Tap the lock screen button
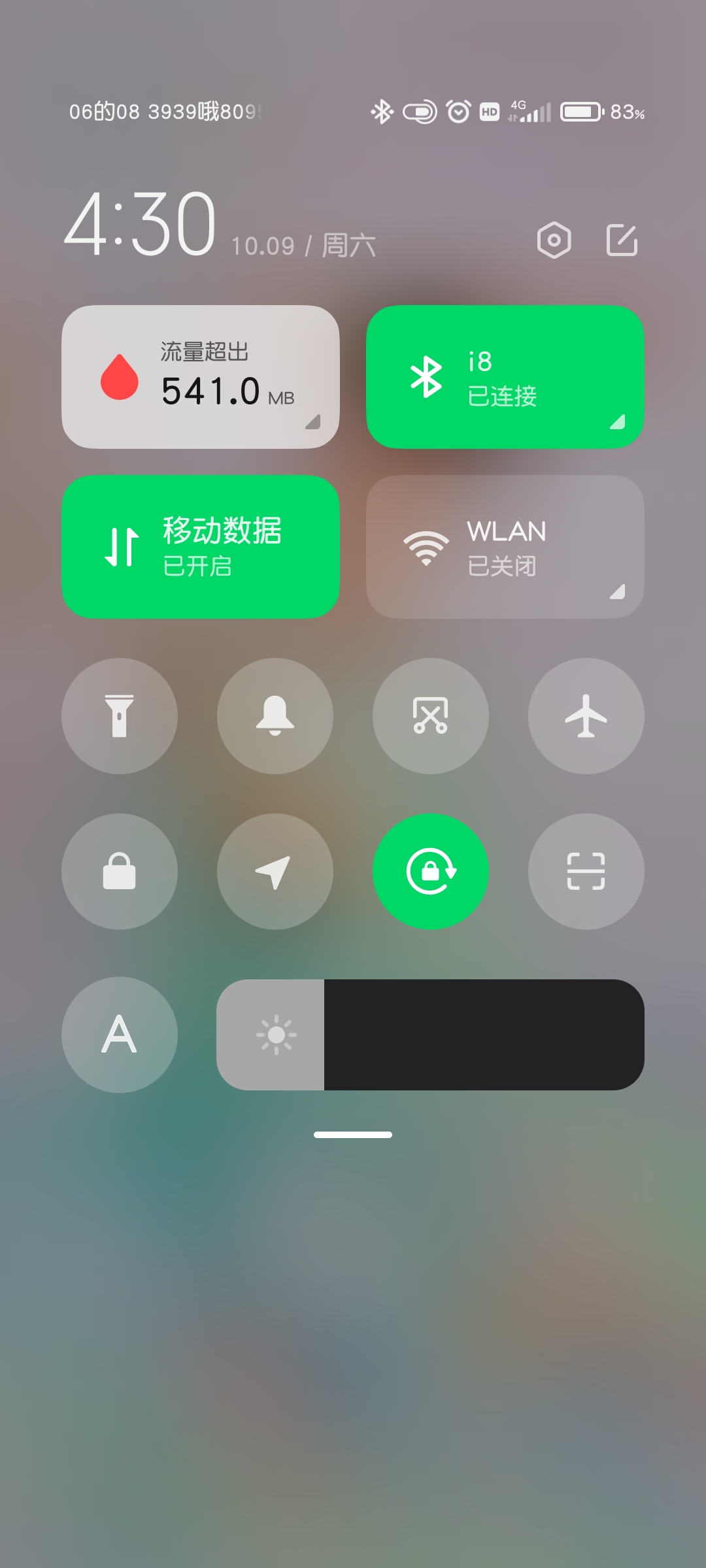 point(120,872)
